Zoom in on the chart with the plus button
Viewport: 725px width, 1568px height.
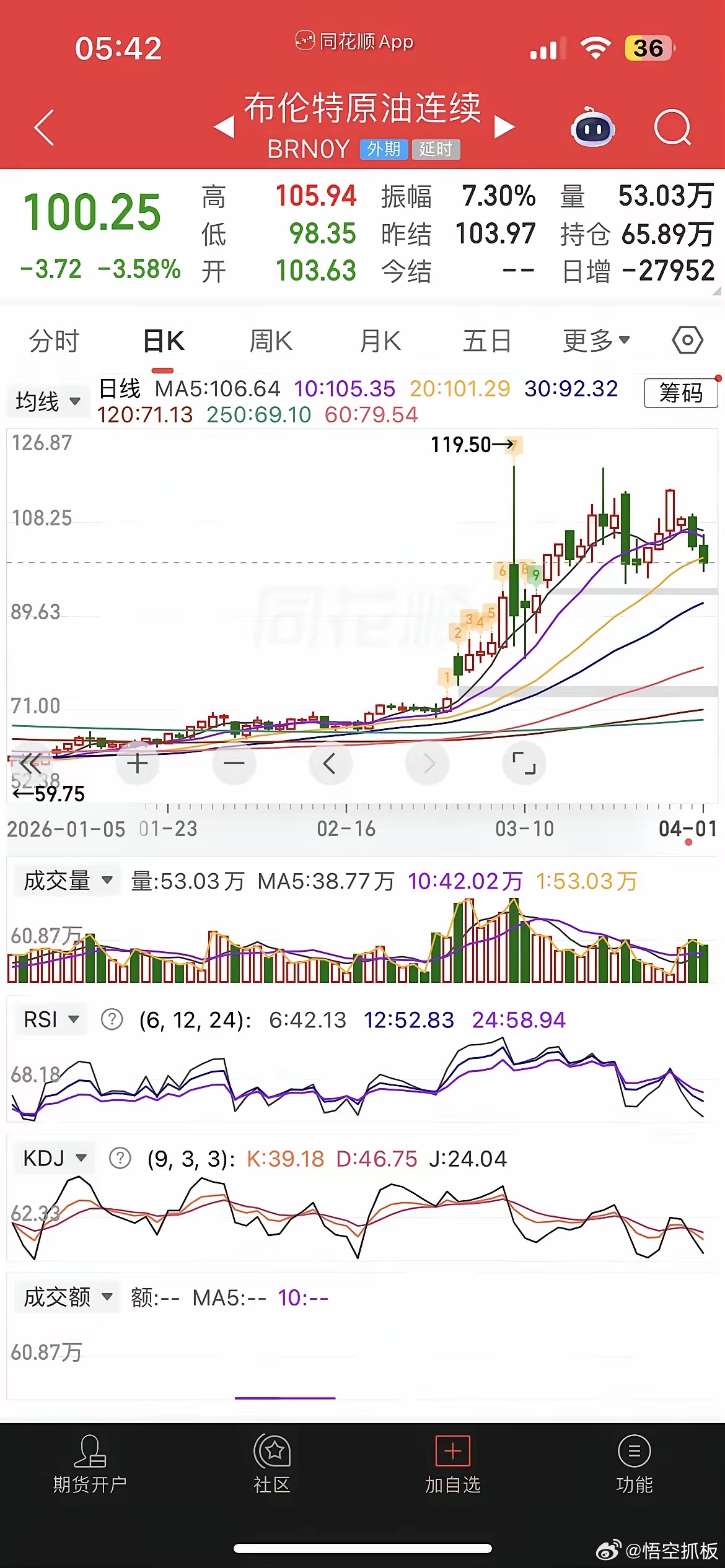pos(138,764)
